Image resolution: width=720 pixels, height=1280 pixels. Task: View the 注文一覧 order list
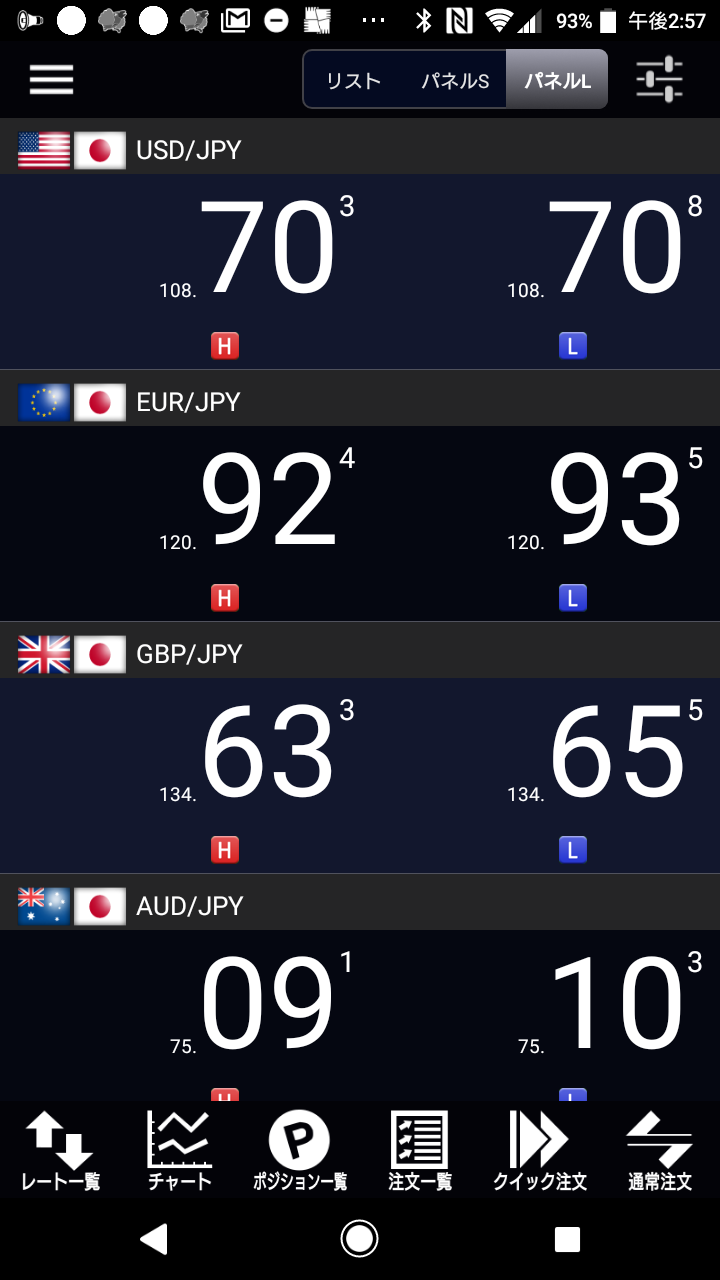[x=419, y=1151]
